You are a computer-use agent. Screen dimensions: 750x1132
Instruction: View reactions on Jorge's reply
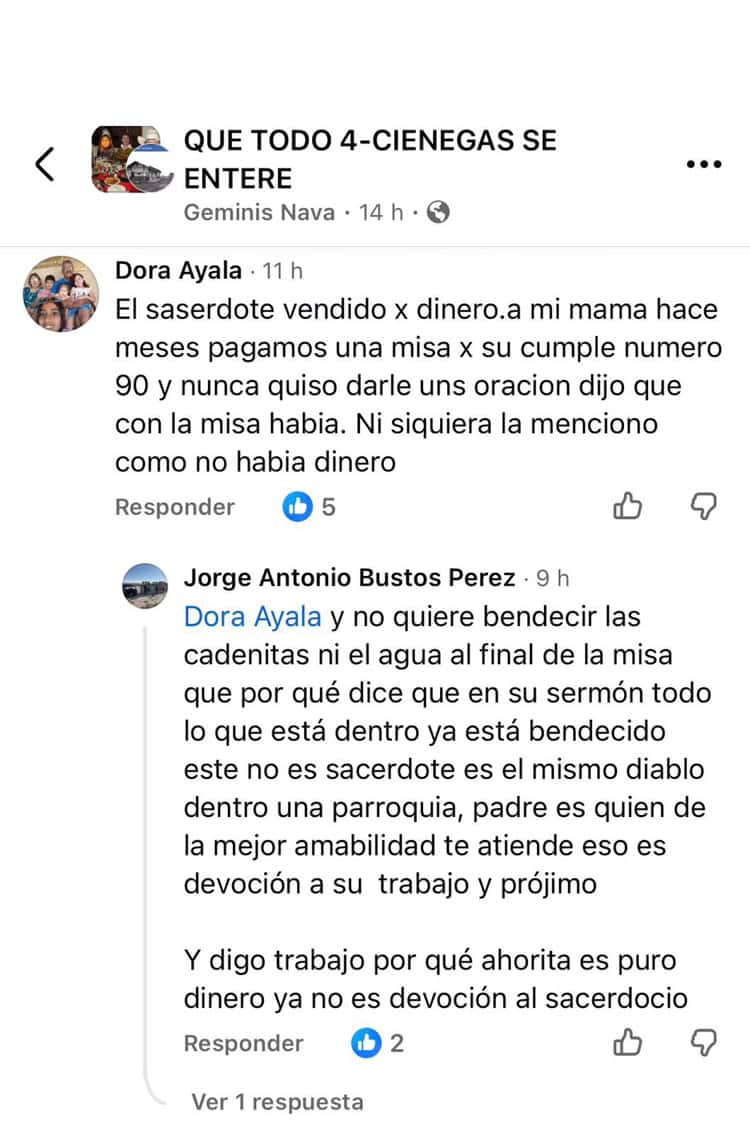pyautogui.click(x=378, y=1044)
